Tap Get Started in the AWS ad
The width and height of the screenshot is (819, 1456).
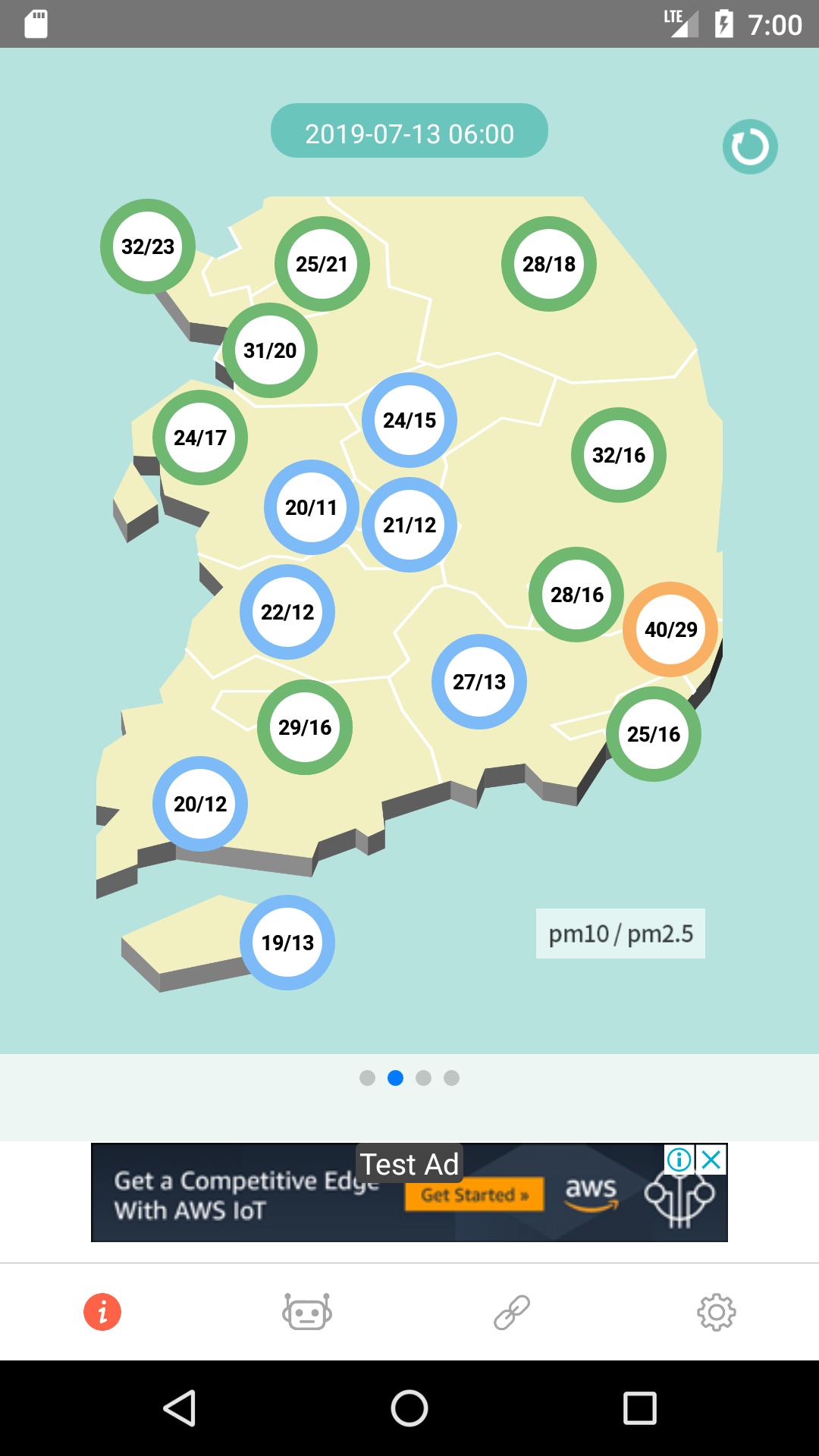(474, 1194)
